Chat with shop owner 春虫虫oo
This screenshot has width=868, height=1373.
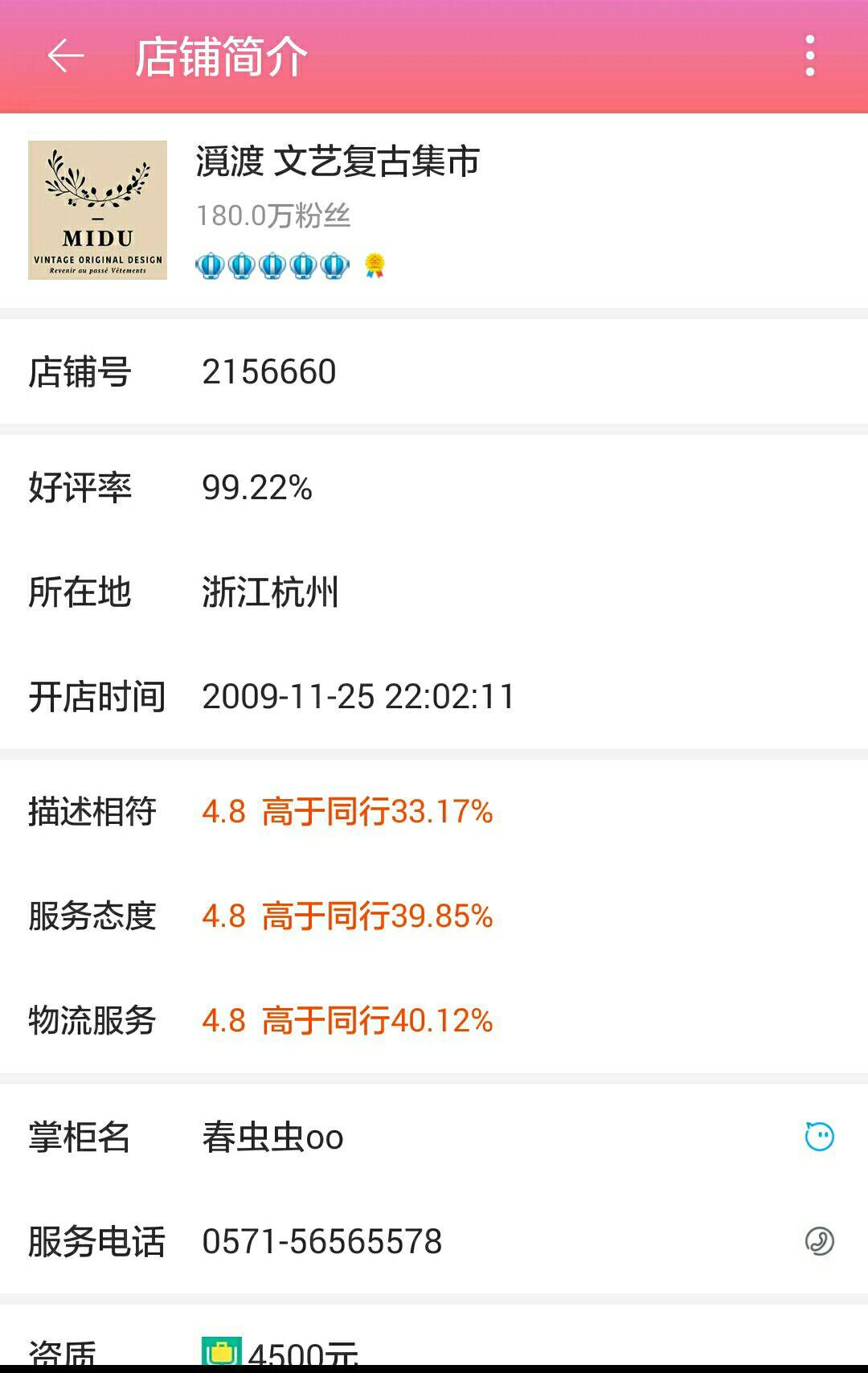tap(819, 1137)
